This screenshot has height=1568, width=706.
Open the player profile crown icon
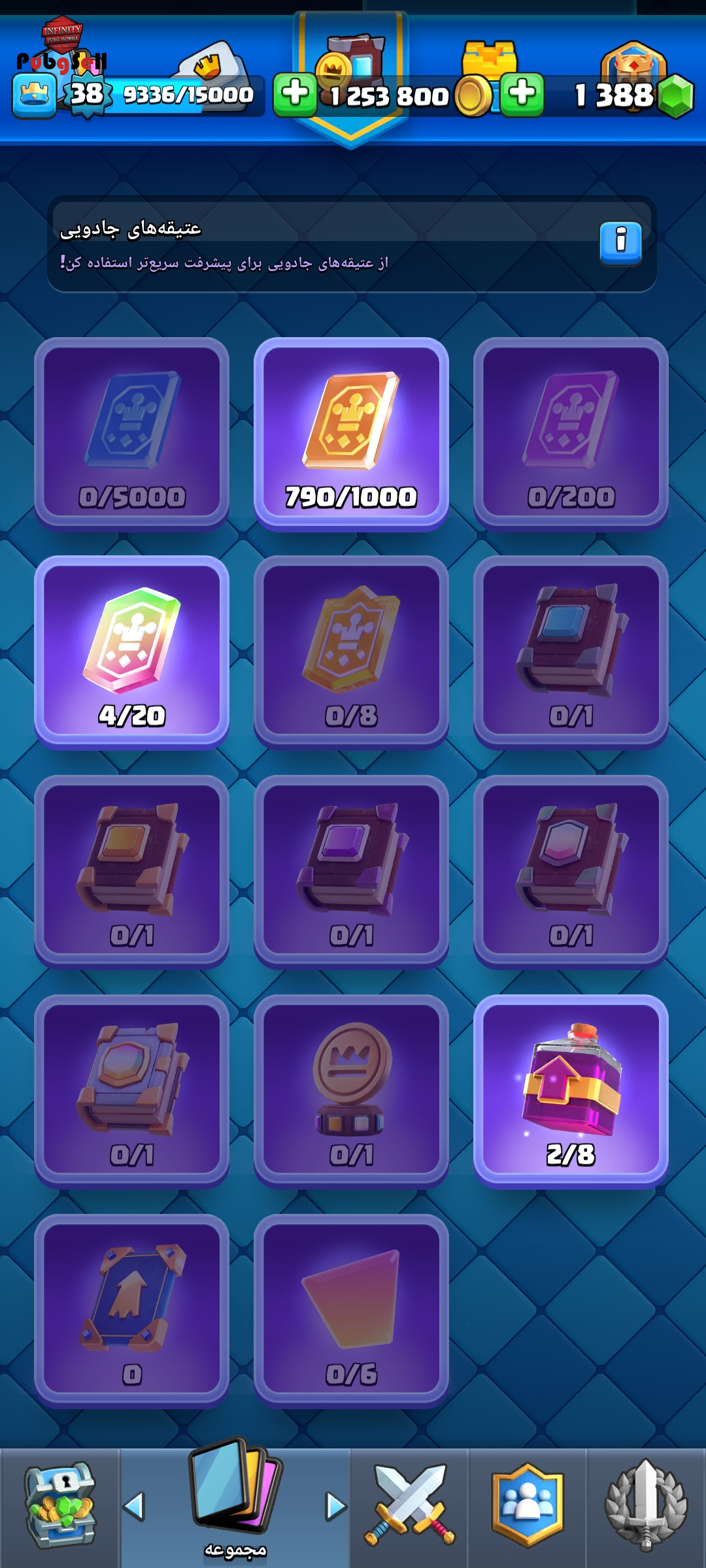coord(34,95)
